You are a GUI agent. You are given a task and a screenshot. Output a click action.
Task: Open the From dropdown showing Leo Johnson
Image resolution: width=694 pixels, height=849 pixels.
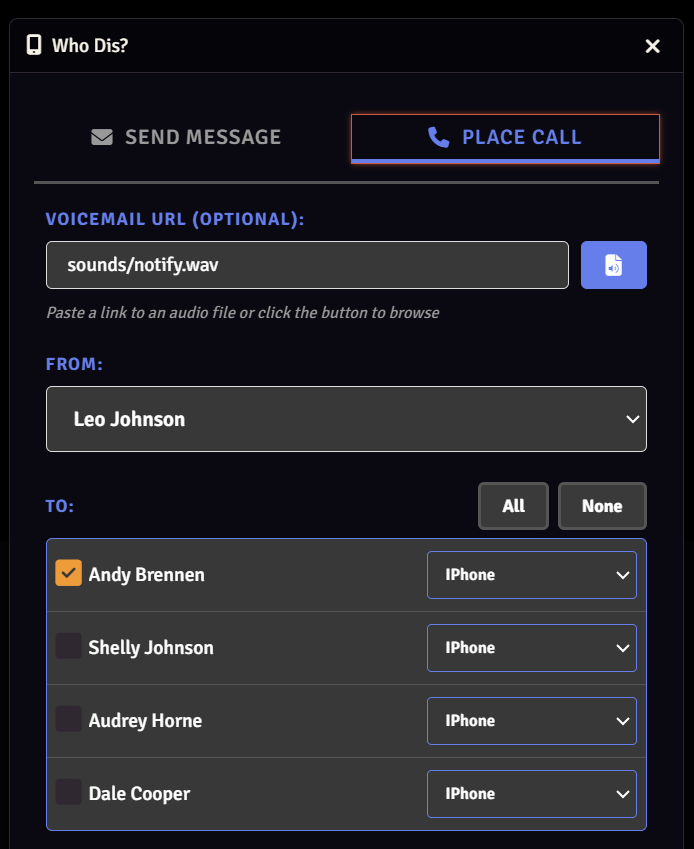click(346, 419)
